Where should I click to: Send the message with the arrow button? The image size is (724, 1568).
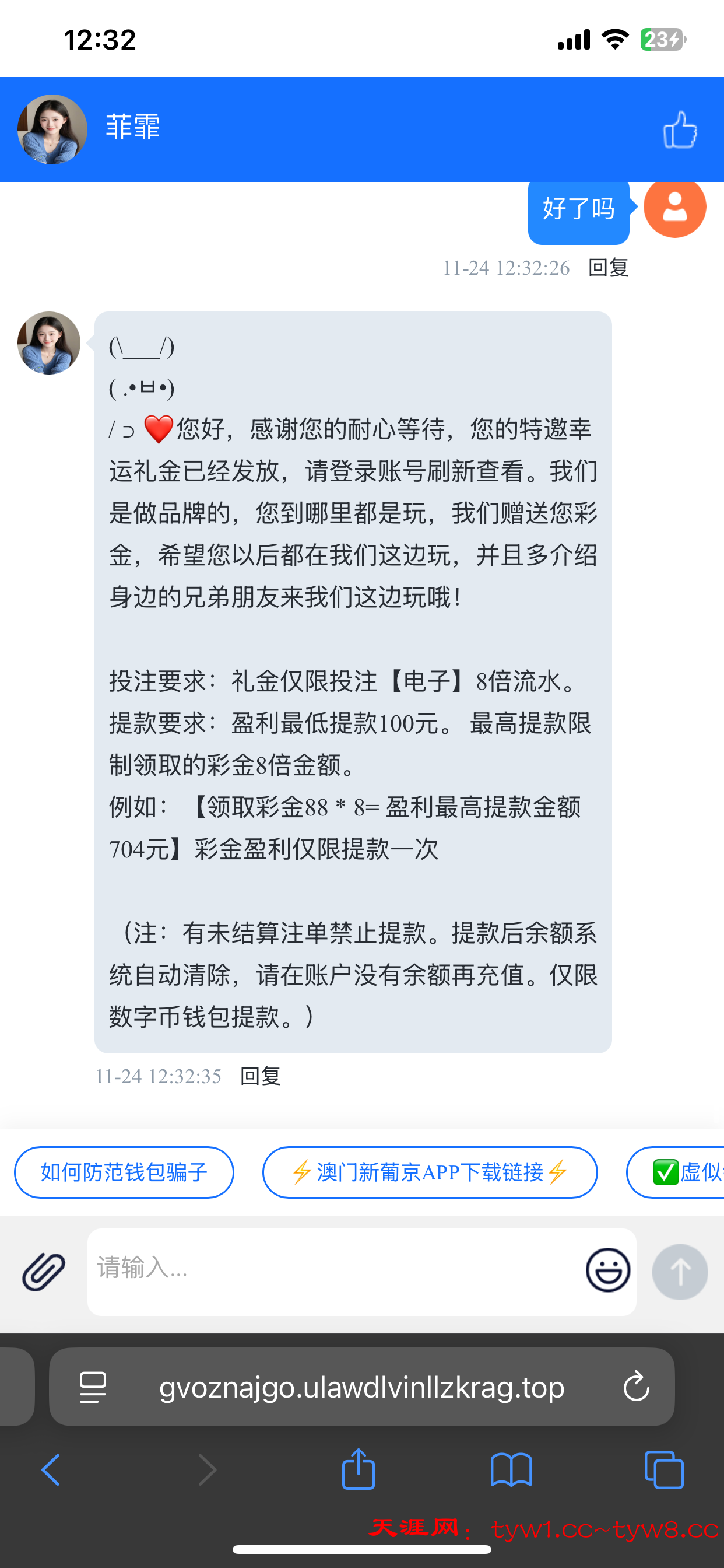pyautogui.click(x=680, y=1272)
